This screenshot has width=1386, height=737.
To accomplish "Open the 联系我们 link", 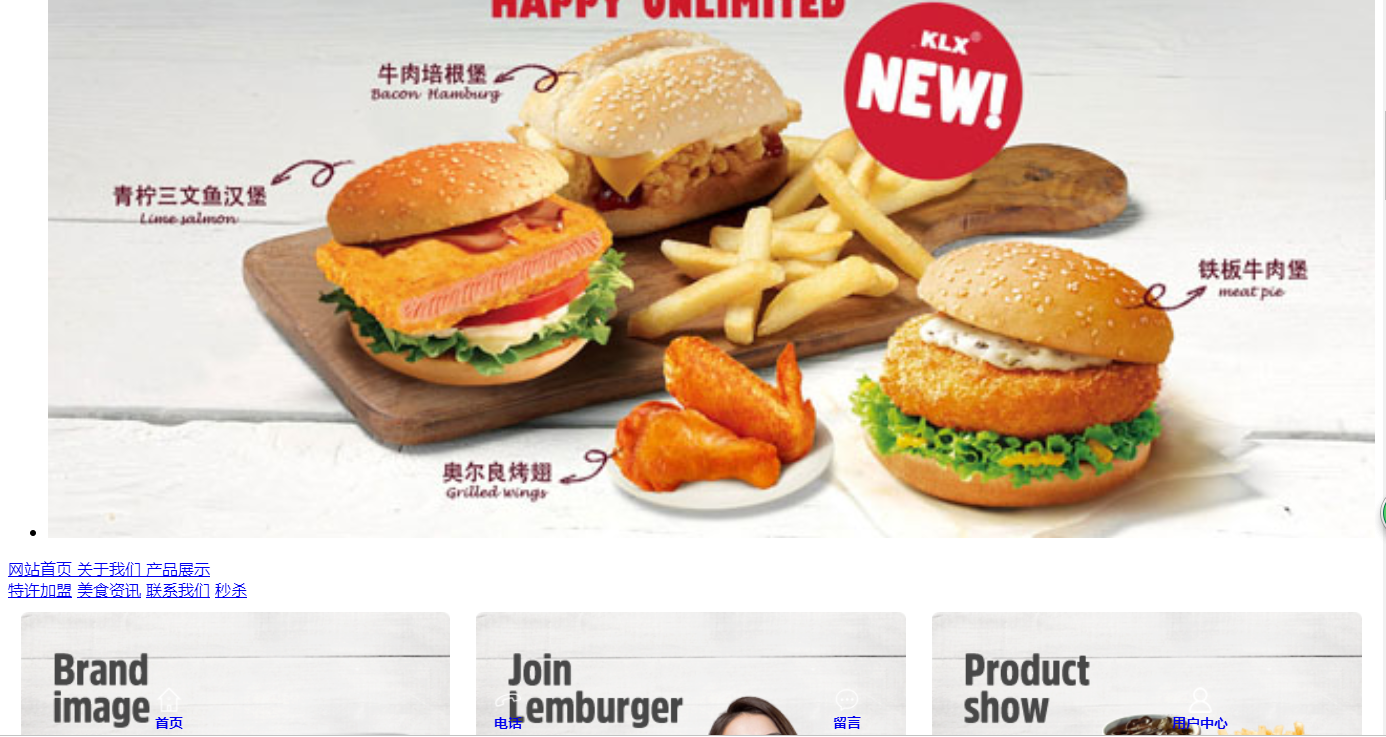I will [x=178, y=591].
